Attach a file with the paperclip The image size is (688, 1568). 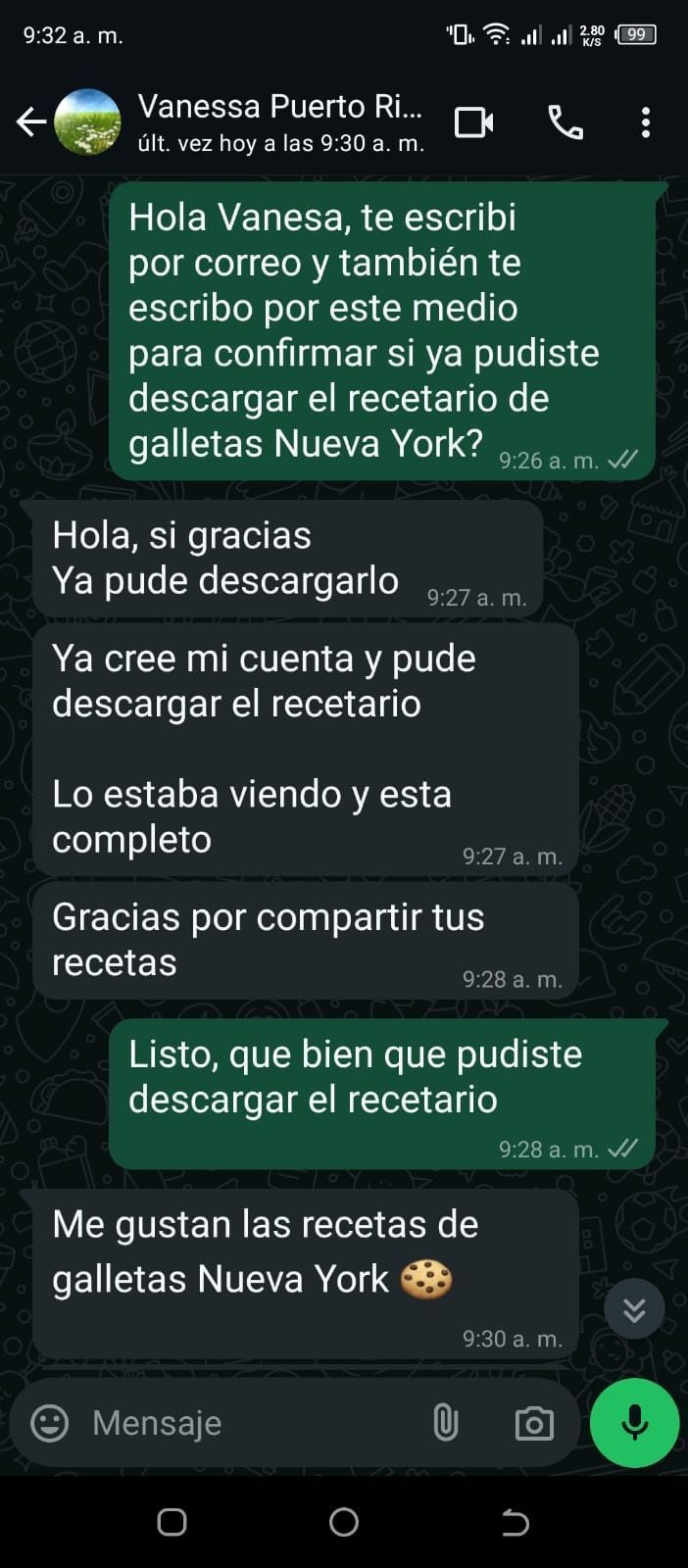pos(445,1423)
